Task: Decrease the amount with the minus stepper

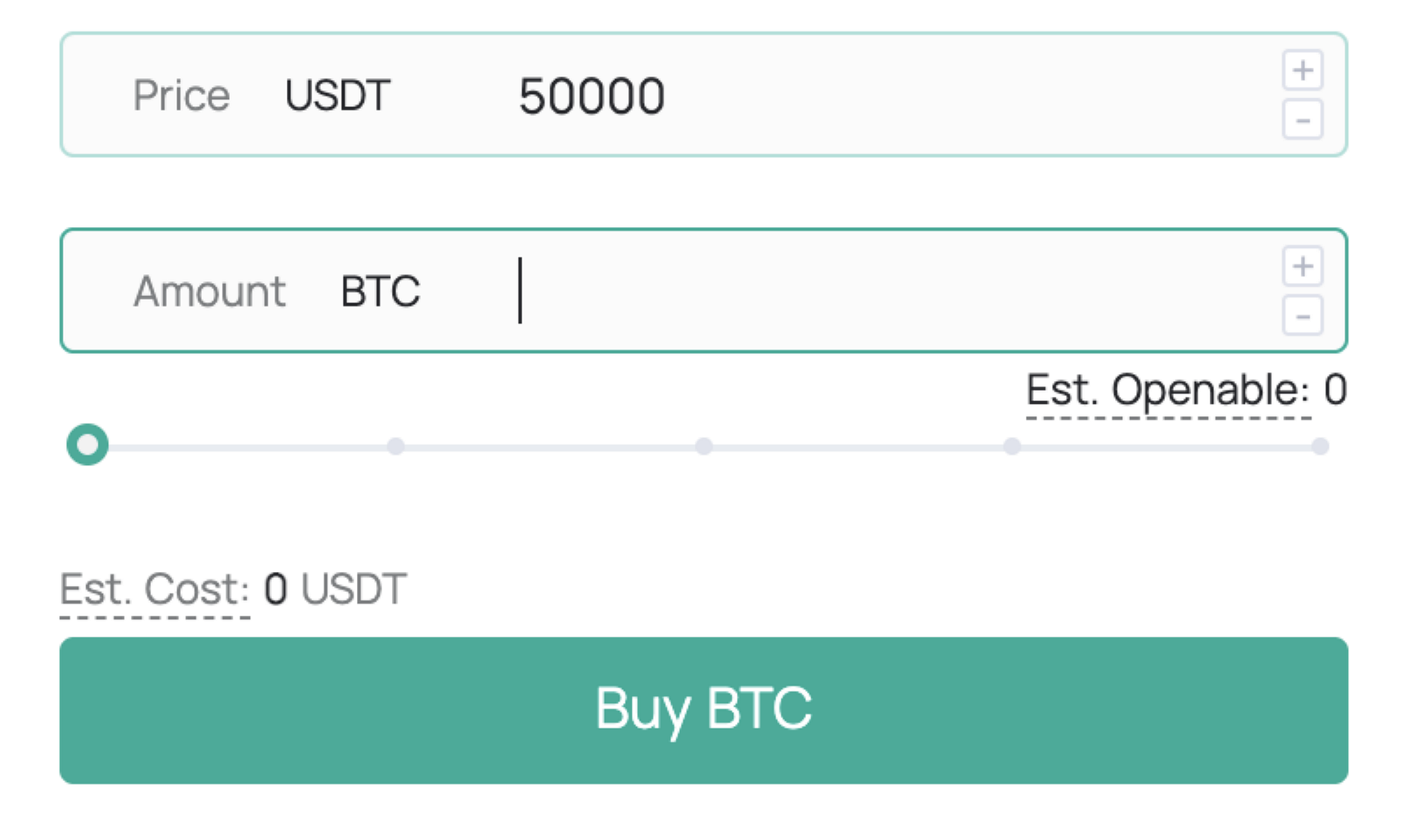Action: point(1302,316)
